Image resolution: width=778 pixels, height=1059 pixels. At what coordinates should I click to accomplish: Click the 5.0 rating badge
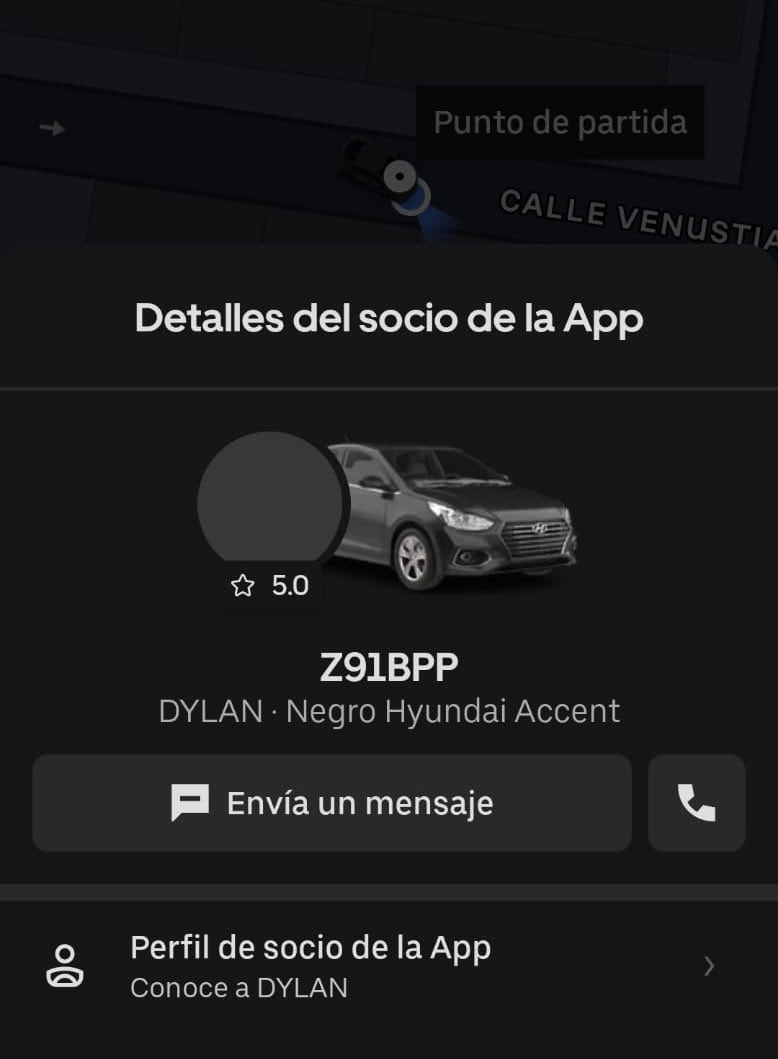pos(268,586)
